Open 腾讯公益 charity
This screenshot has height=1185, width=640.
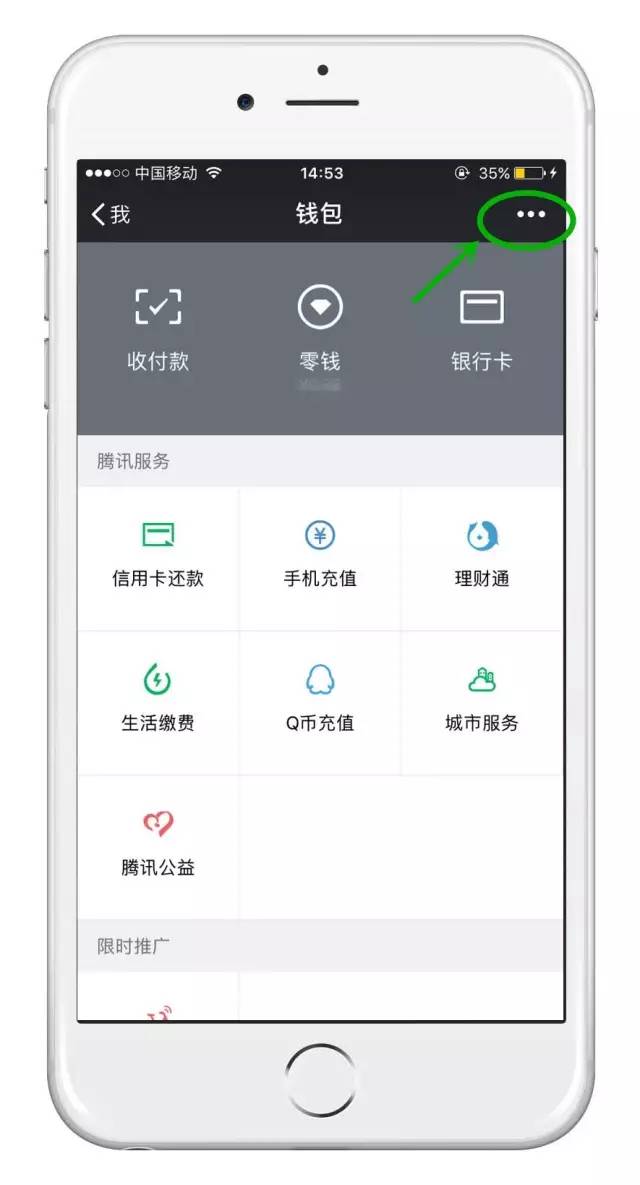158,845
